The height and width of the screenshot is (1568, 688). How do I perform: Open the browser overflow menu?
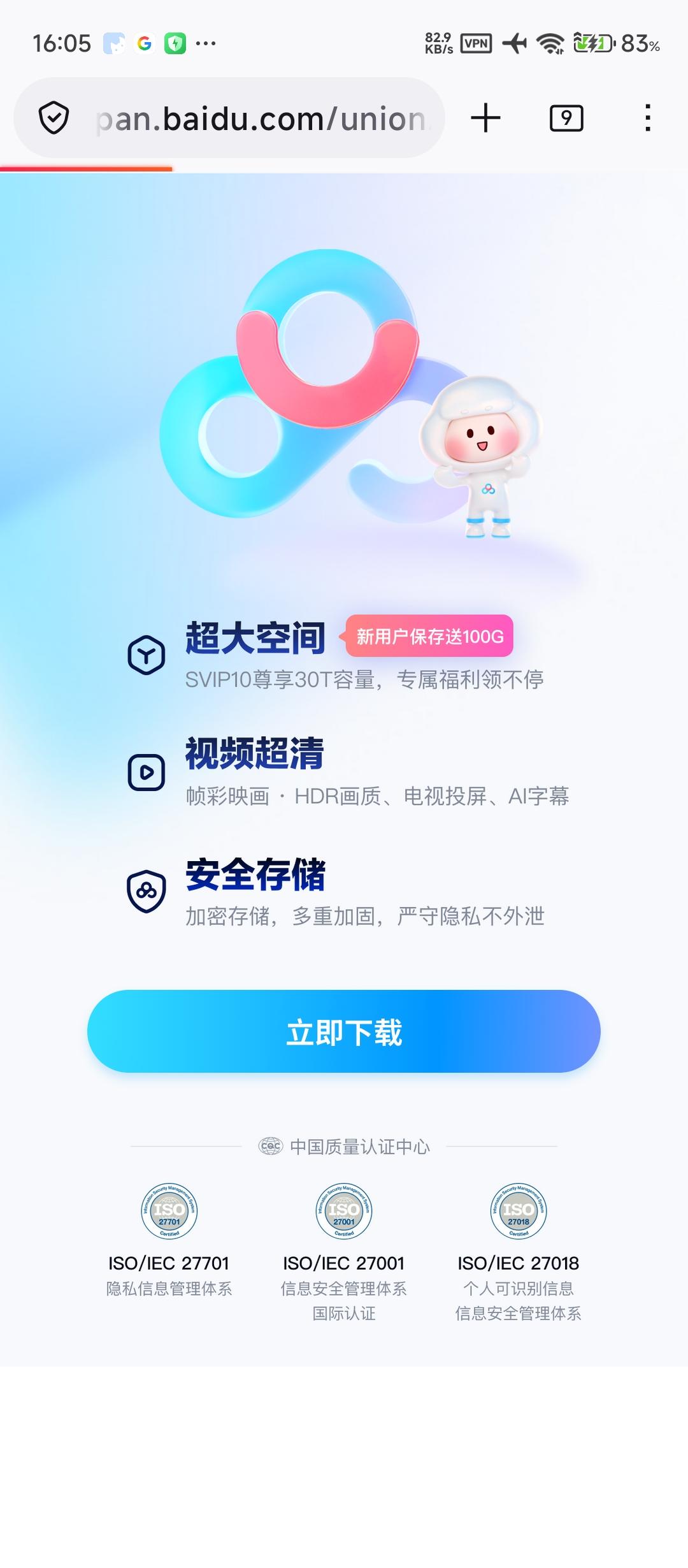(x=647, y=118)
